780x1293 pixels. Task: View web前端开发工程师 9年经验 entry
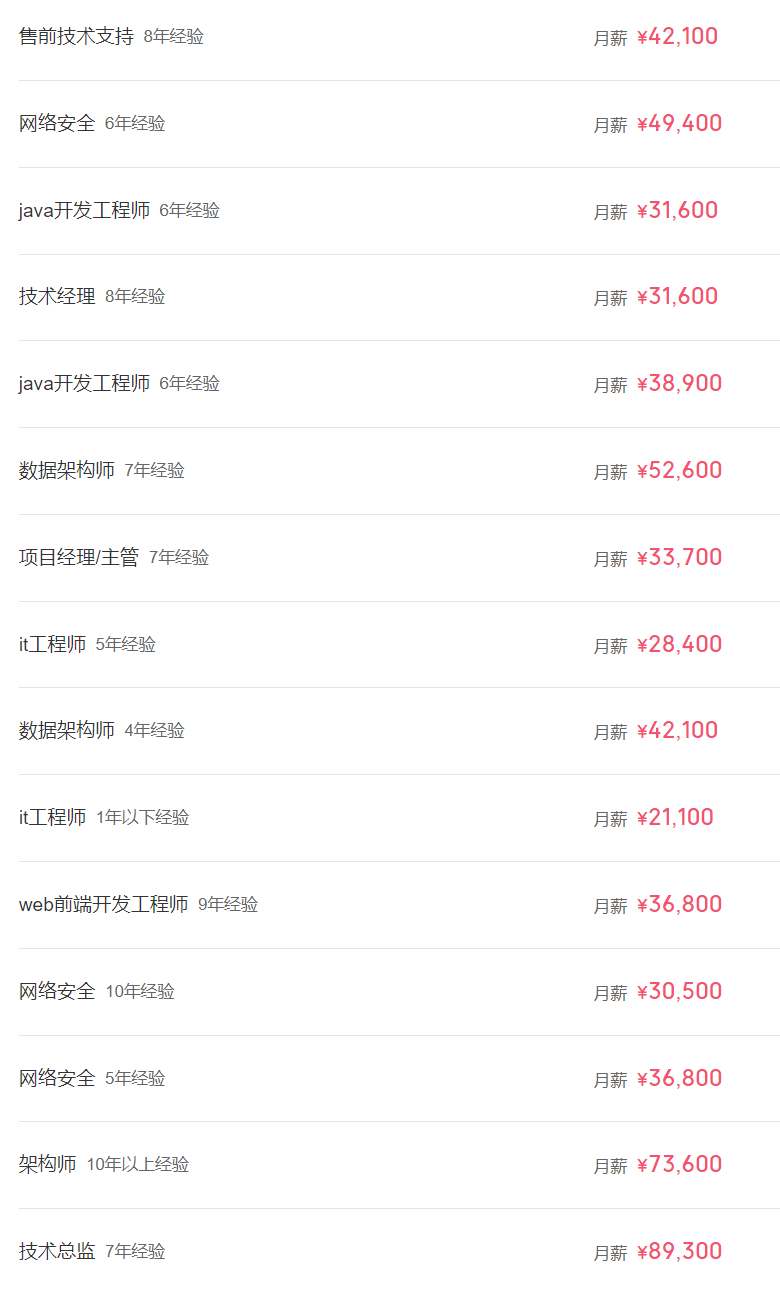399,905
